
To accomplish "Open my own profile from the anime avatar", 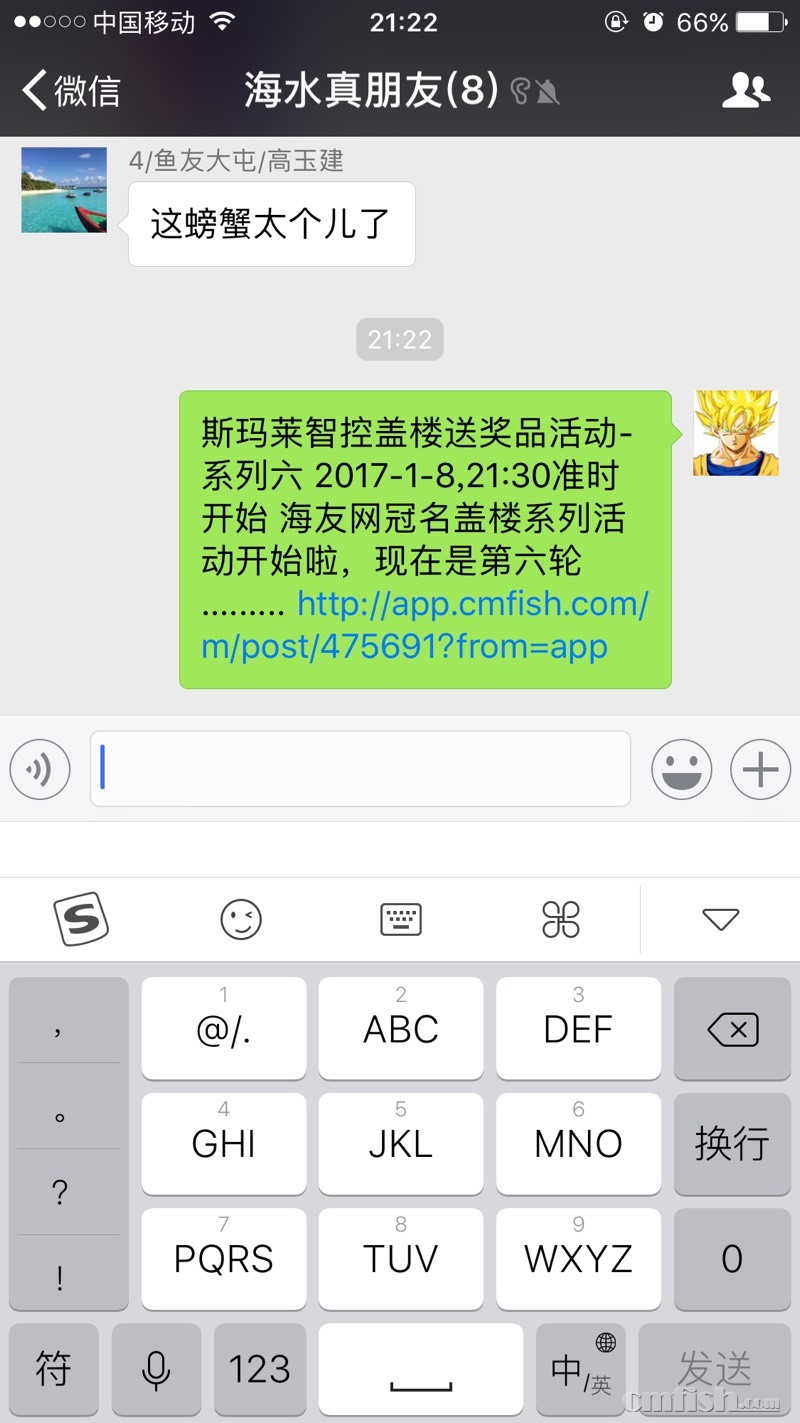I will [735, 433].
